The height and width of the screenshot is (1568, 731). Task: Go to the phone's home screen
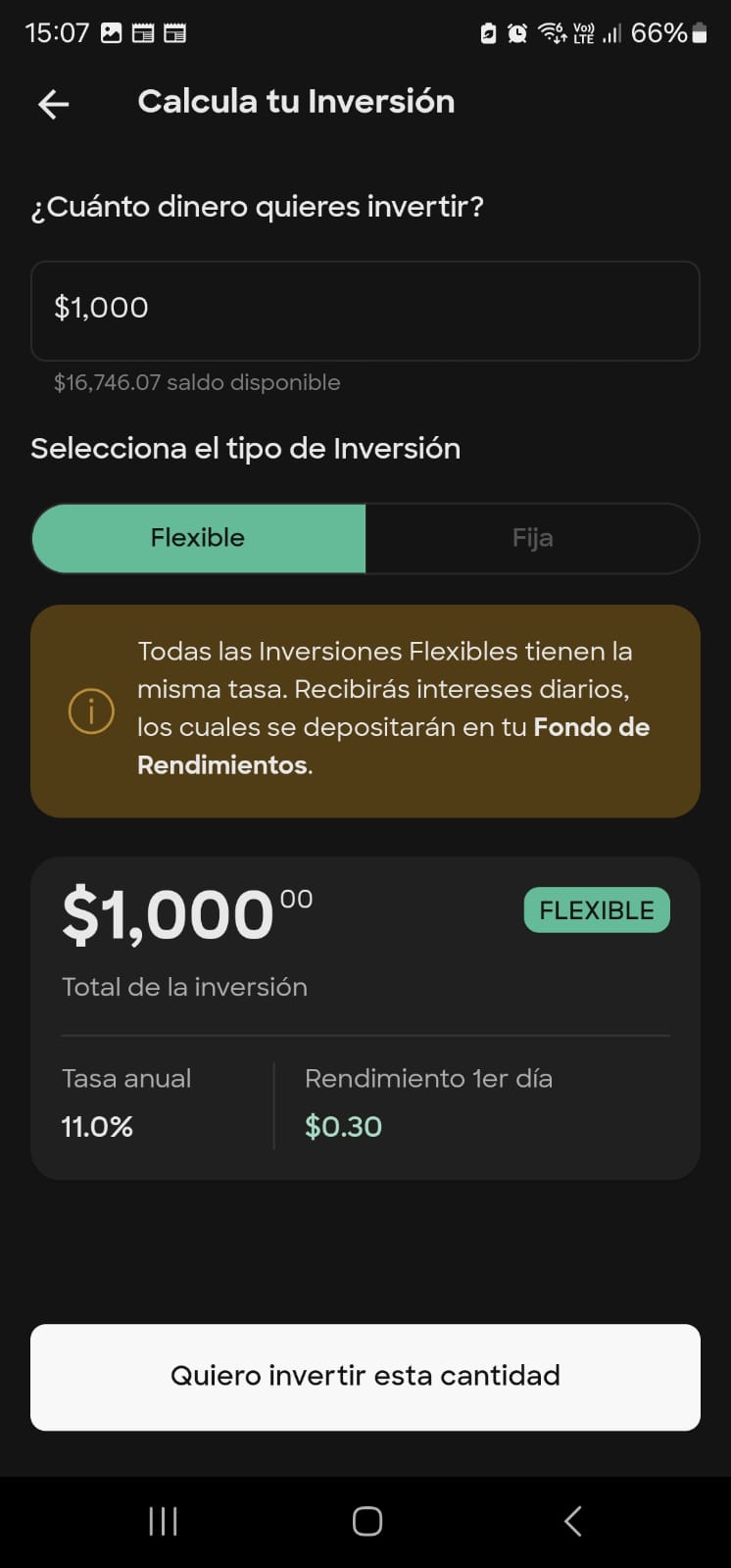coord(366,1521)
